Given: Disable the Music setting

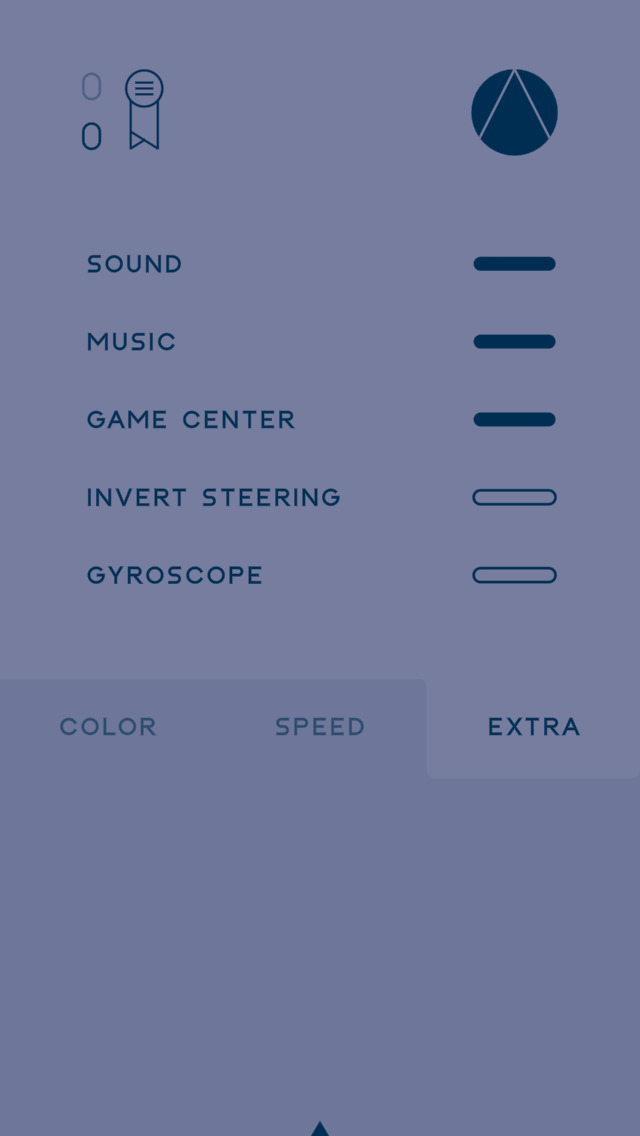Looking at the screenshot, I should point(515,341).
